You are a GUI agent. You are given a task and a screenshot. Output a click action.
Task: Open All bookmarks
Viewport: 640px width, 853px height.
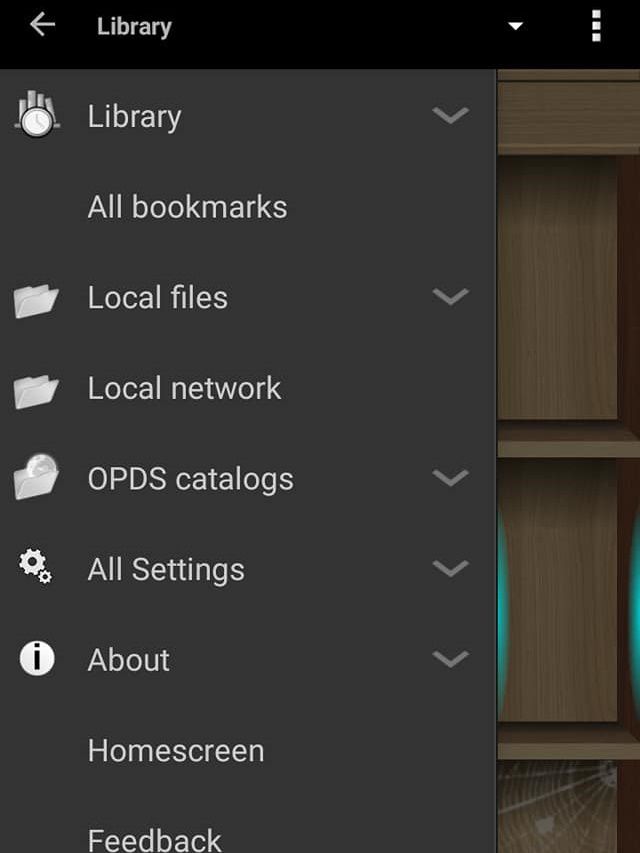coord(187,207)
